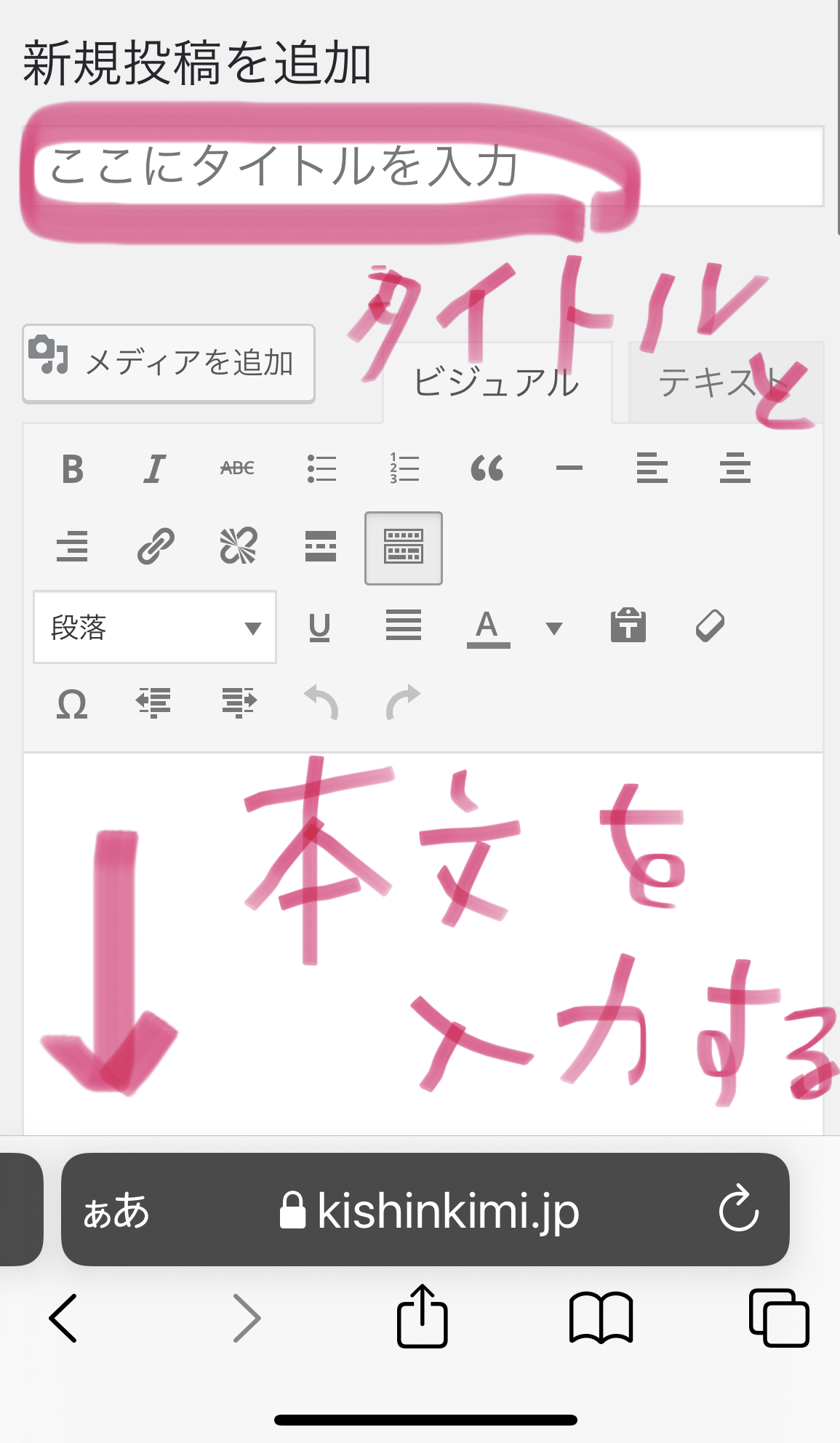Insert a blockquote
Image resolution: width=840 pixels, height=1443 pixels.
point(487,468)
